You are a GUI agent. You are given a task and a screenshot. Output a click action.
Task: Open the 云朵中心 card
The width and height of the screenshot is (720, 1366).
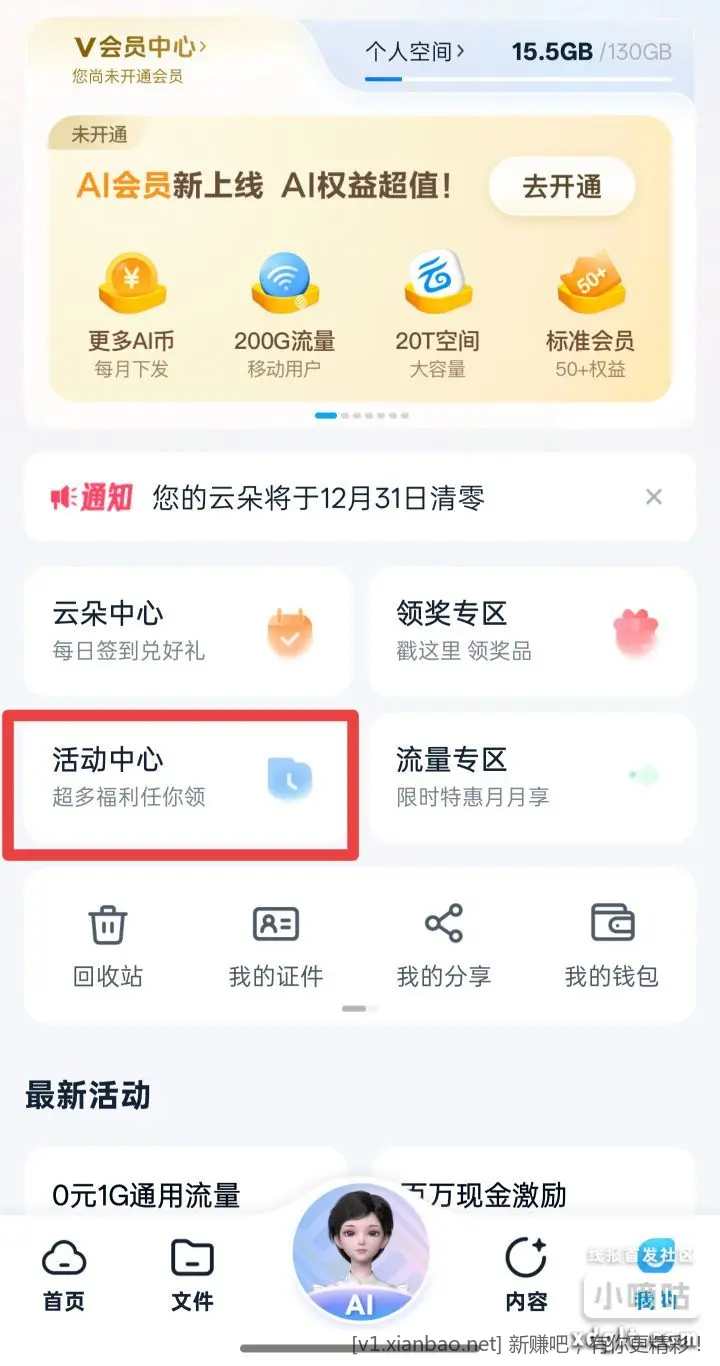point(187,632)
